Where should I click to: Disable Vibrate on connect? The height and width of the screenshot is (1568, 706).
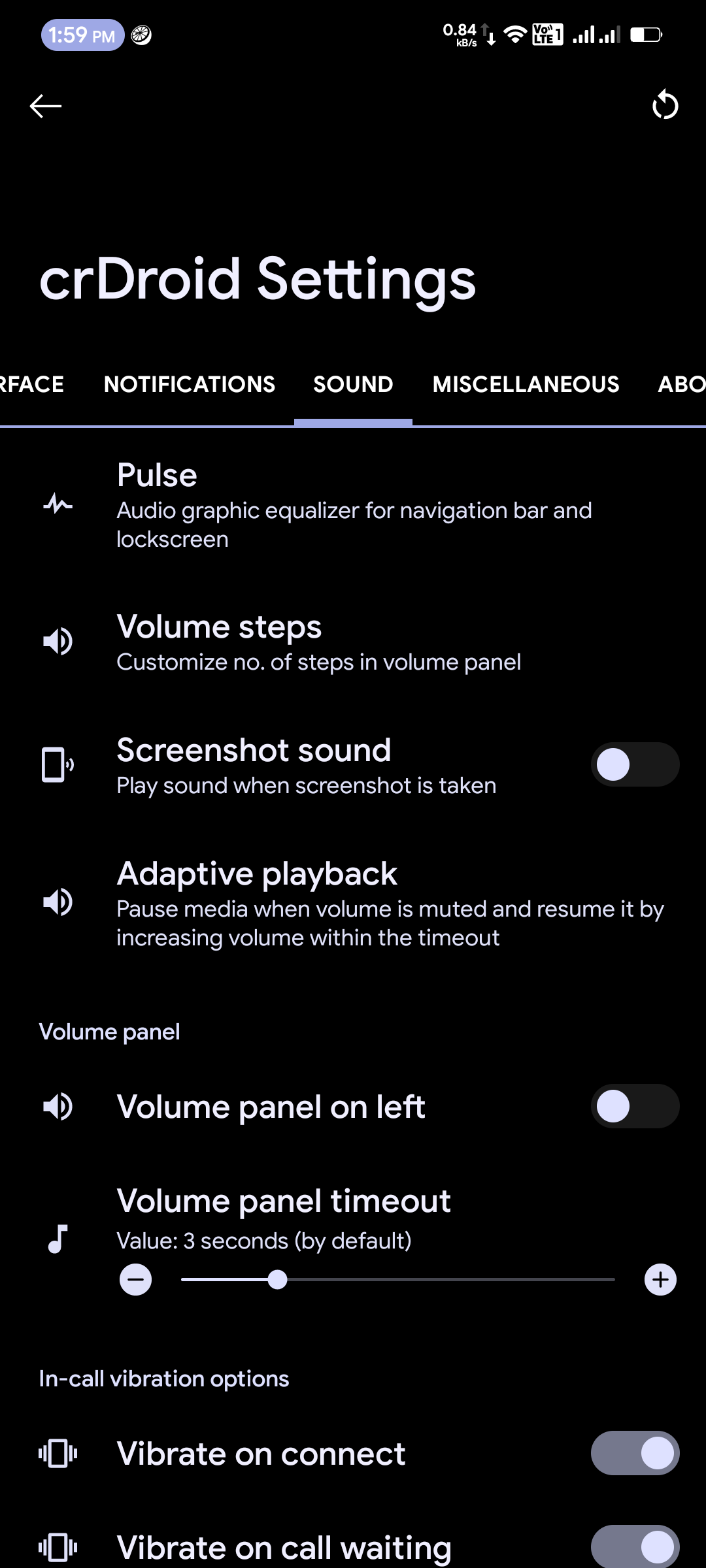[x=635, y=1454]
